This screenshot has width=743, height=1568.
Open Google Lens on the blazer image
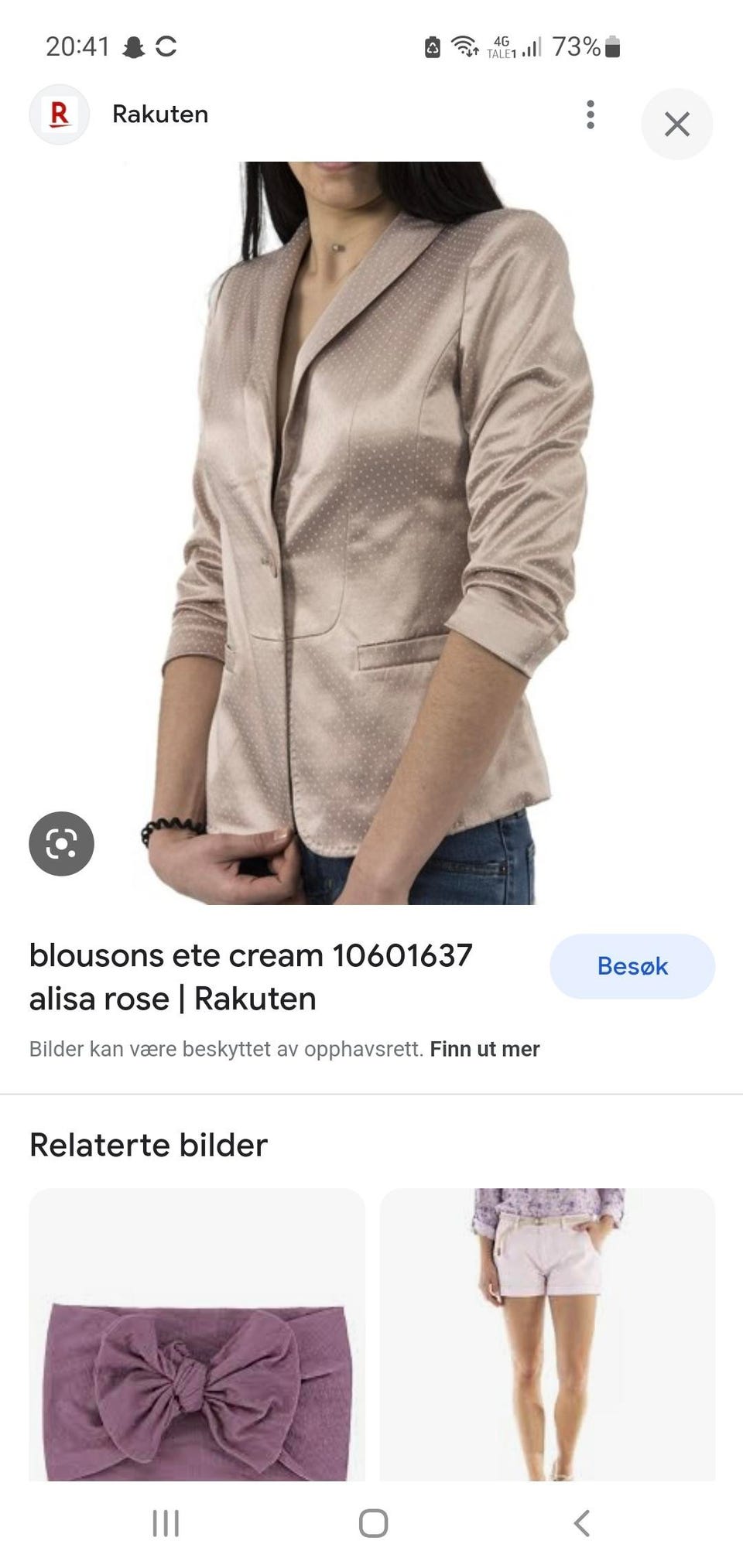click(62, 844)
